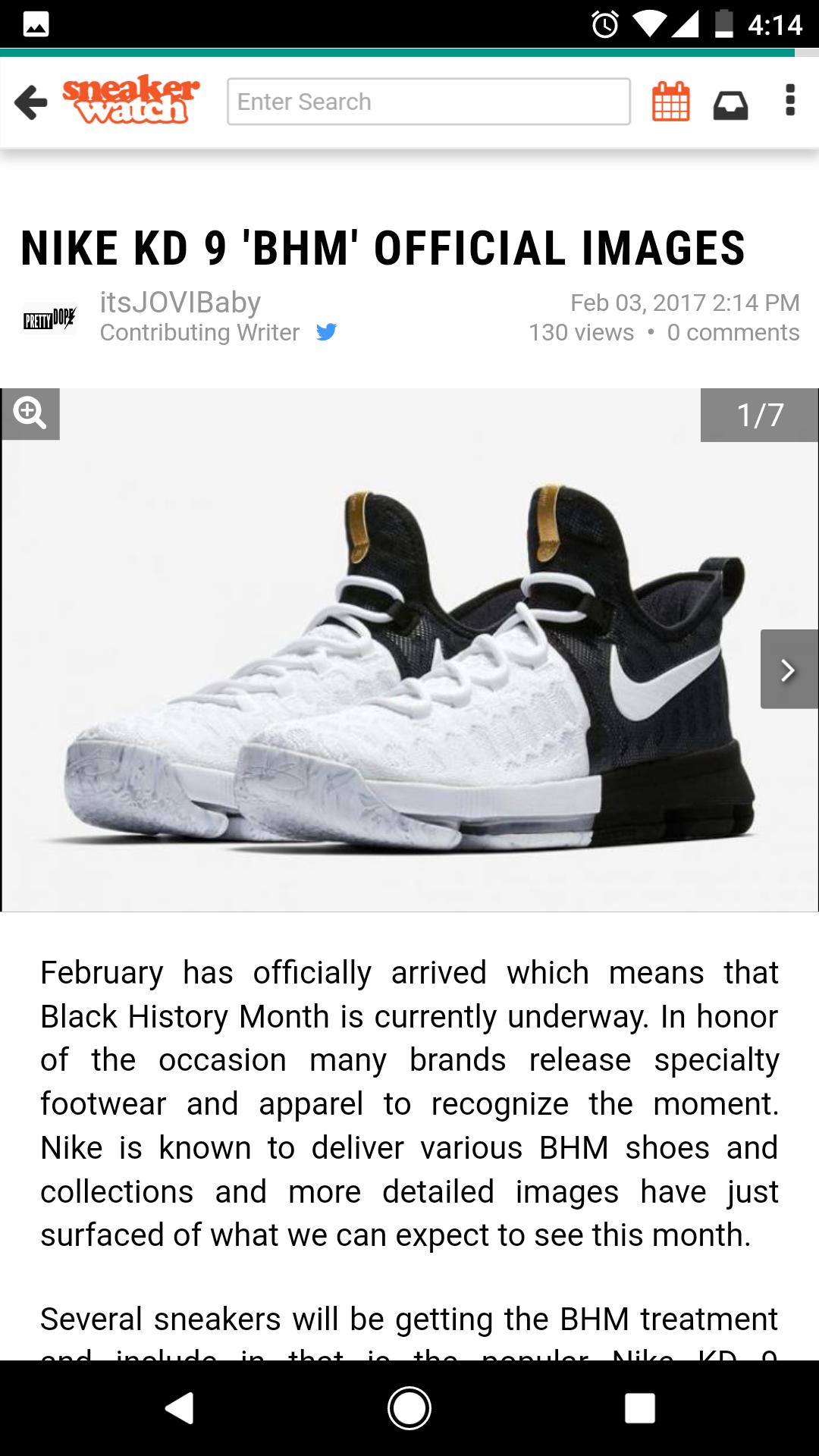Tap the Enter Search field
Screen dimensions: 819x1456
[428, 101]
